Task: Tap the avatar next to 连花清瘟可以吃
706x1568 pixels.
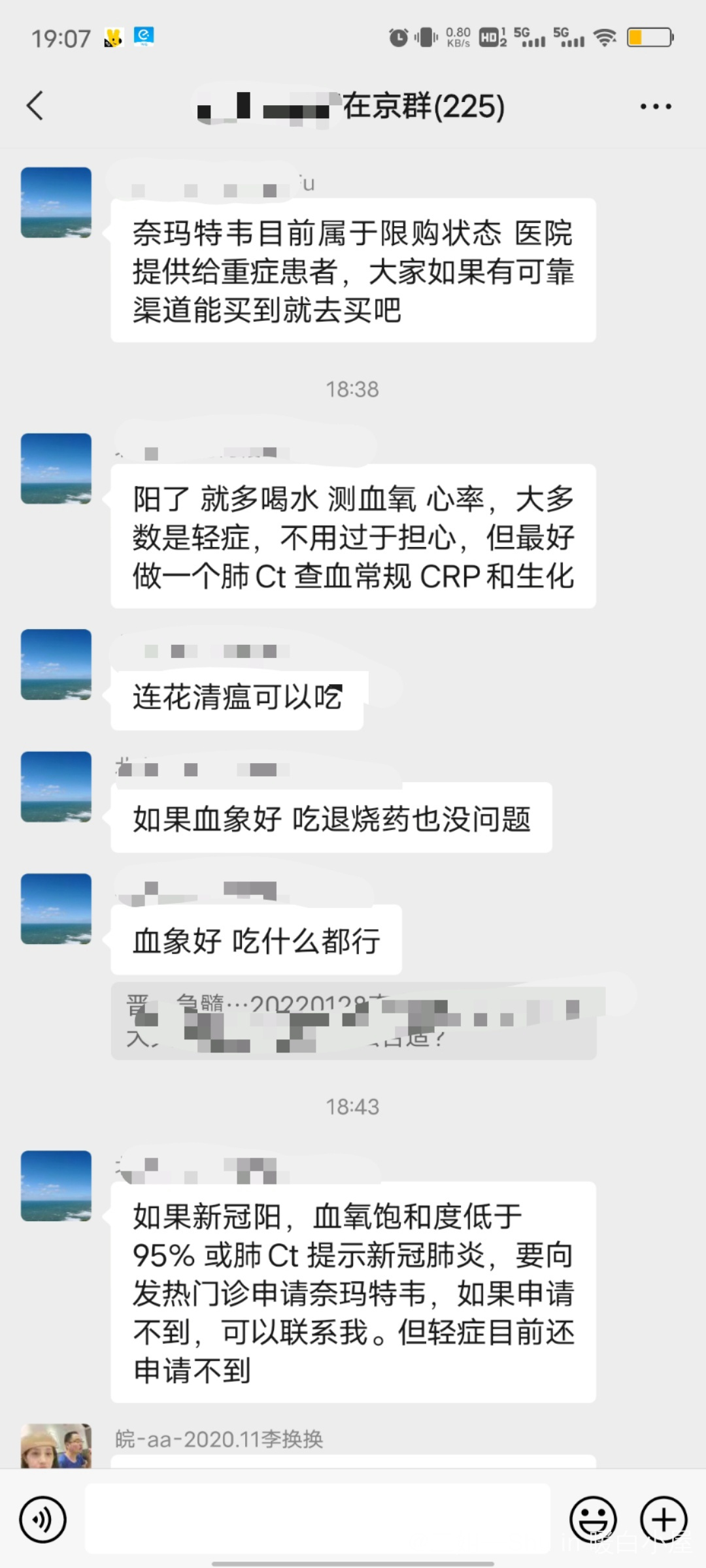Action: click(x=56, y=664)
